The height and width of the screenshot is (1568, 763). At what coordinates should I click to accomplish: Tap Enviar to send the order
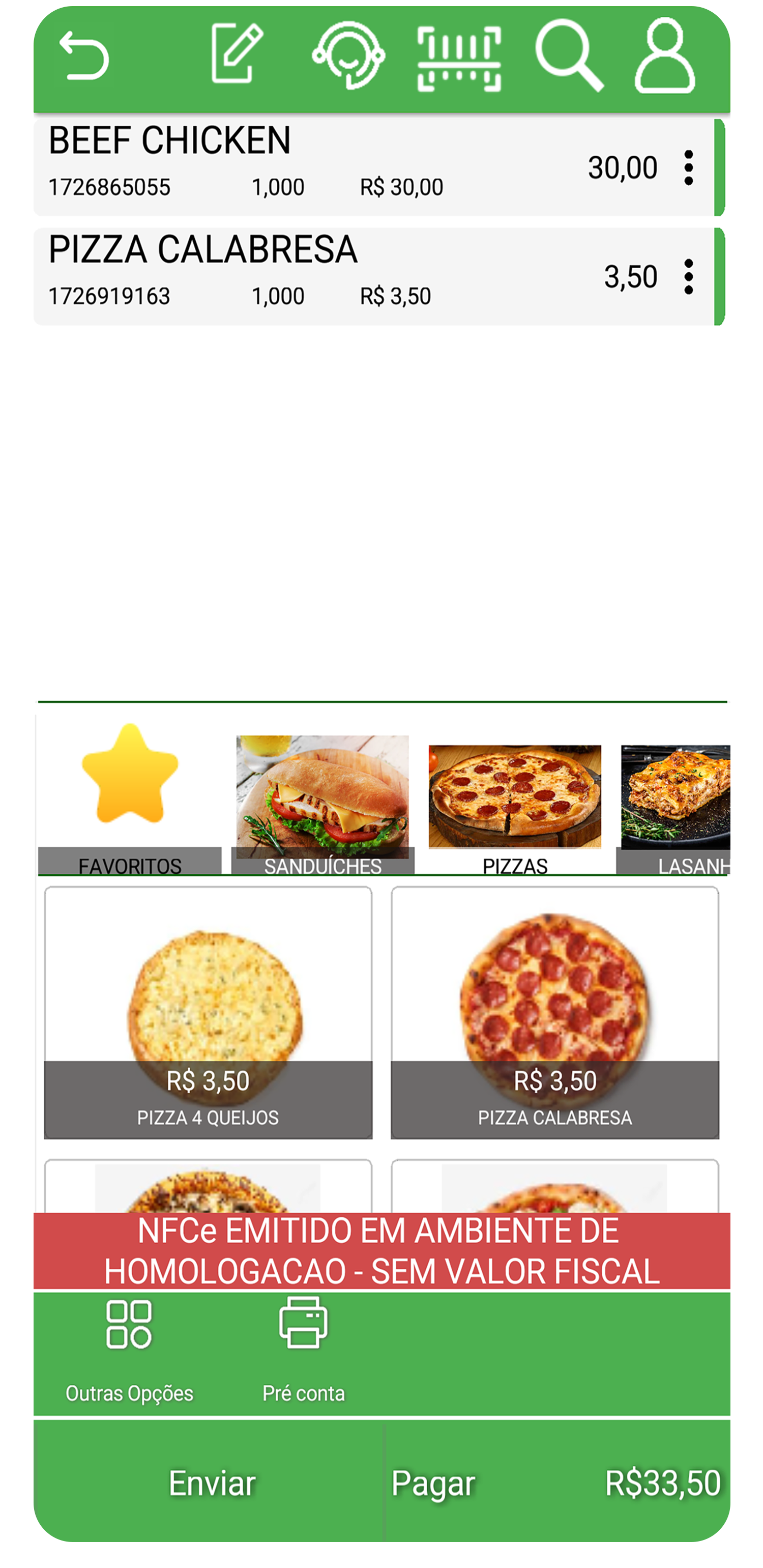(x=211, y=1483)
